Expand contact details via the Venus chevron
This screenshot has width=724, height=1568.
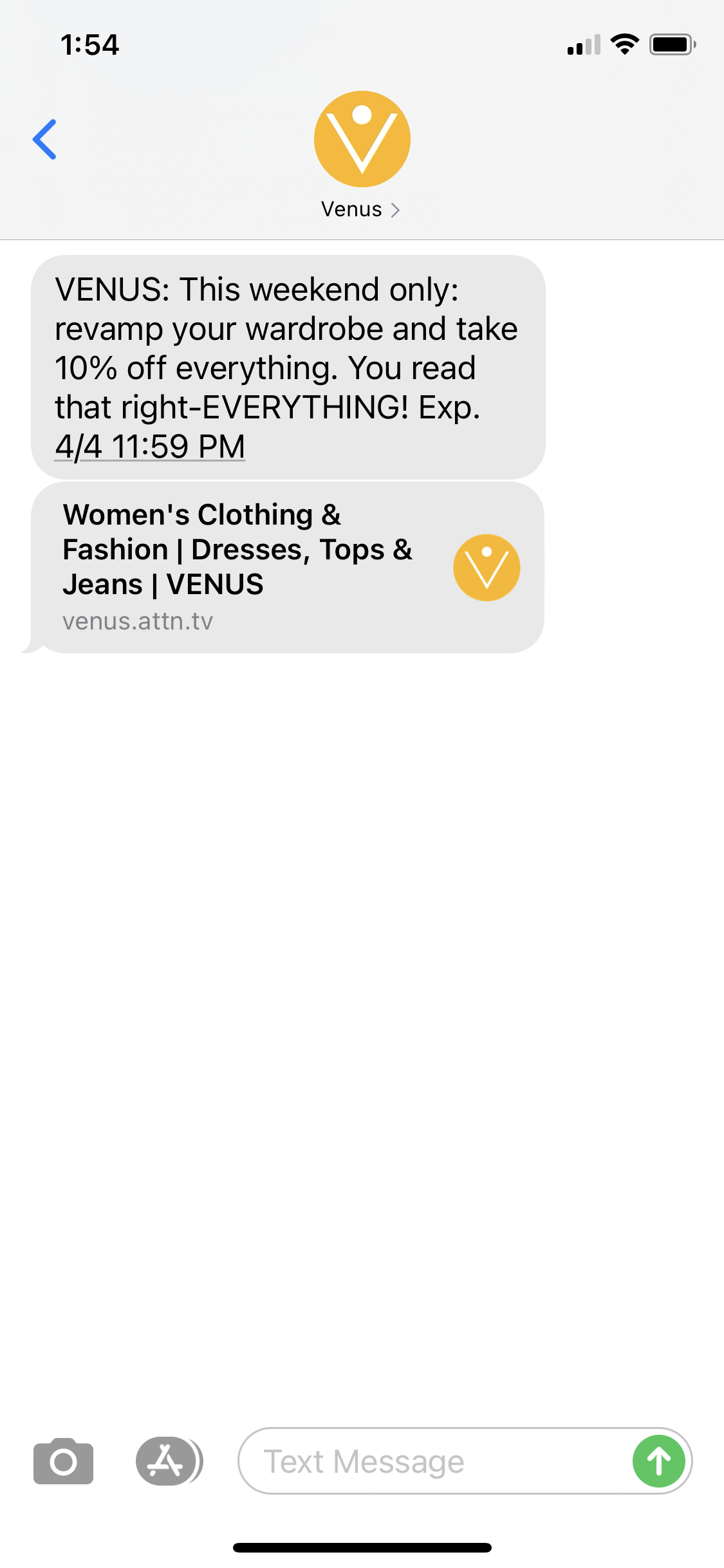click(395, 209)
